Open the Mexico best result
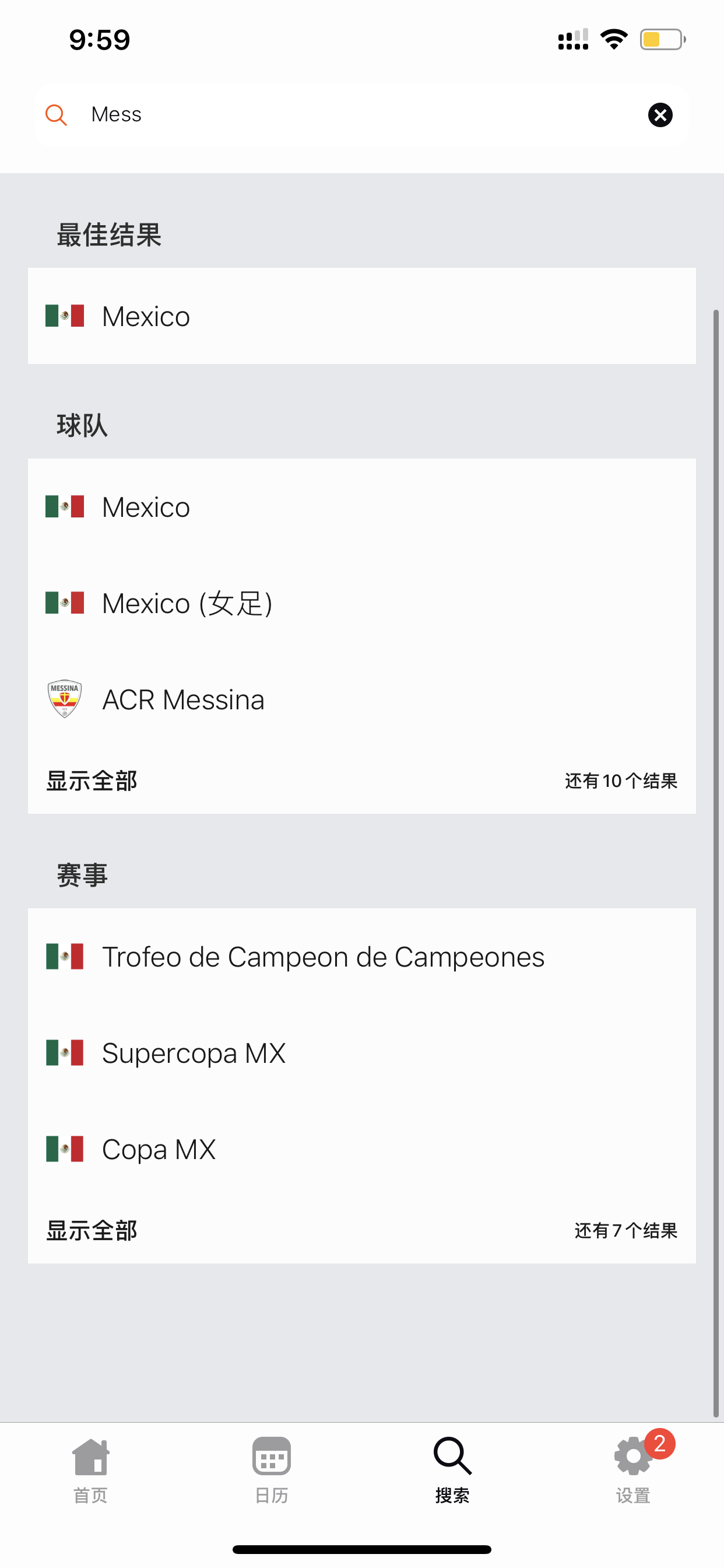Screen dimensions: 724x1568 pos(361,316)
